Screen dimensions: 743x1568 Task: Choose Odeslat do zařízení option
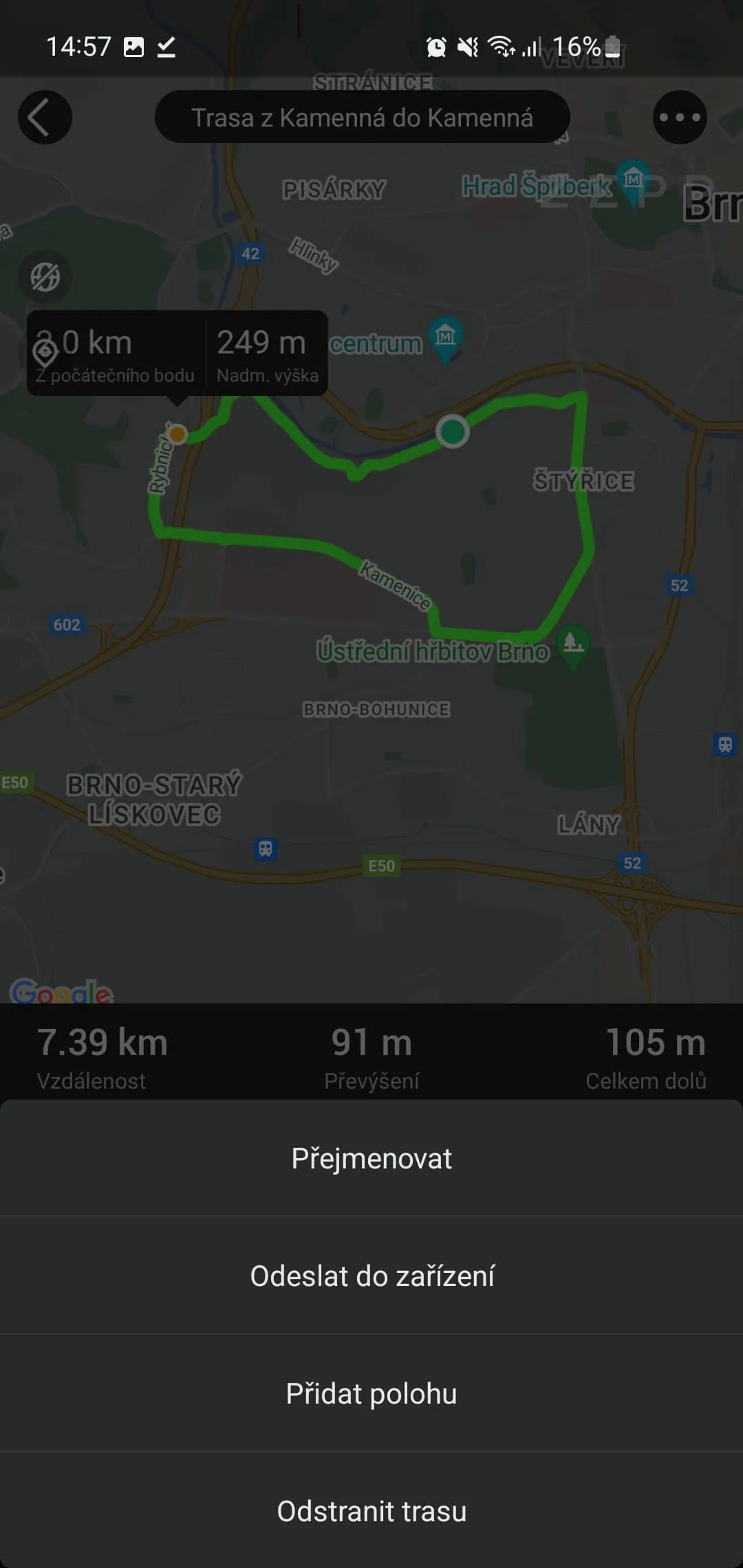[371, 1276]
